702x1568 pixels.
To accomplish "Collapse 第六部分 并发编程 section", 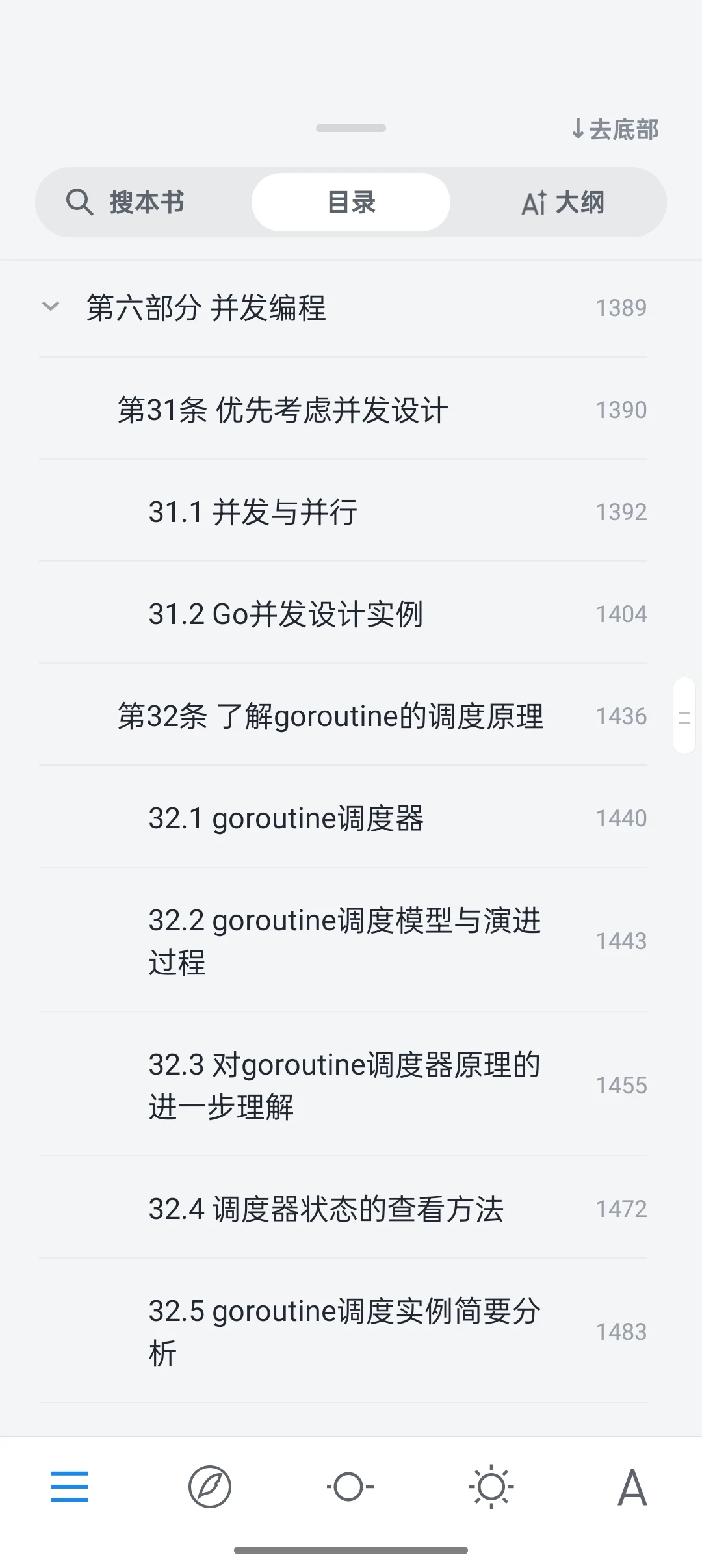I will (50, 307).
